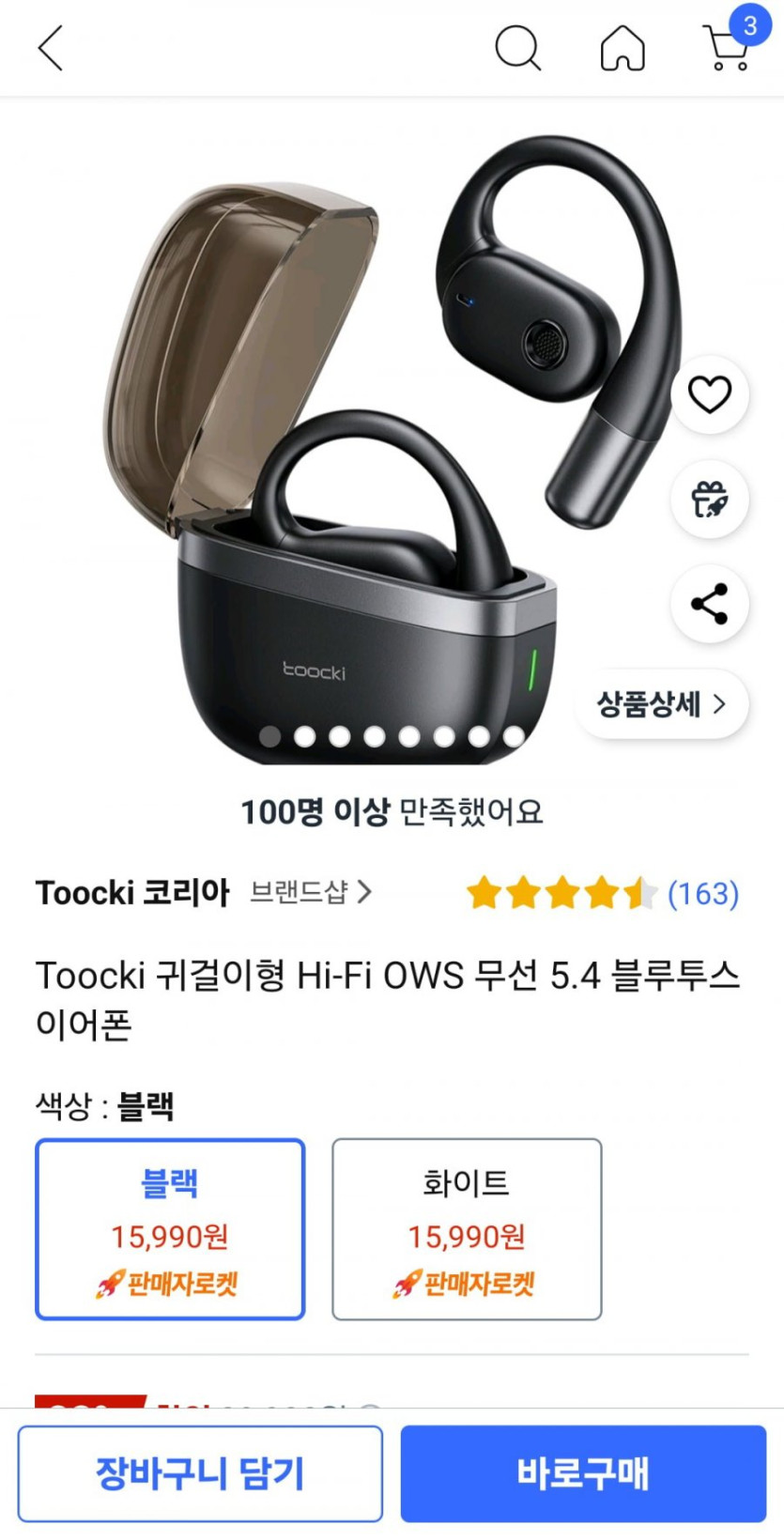View the 163 reviews rating
The height and width of the screenshot is (1540, 784).
(x=603, y=893)
